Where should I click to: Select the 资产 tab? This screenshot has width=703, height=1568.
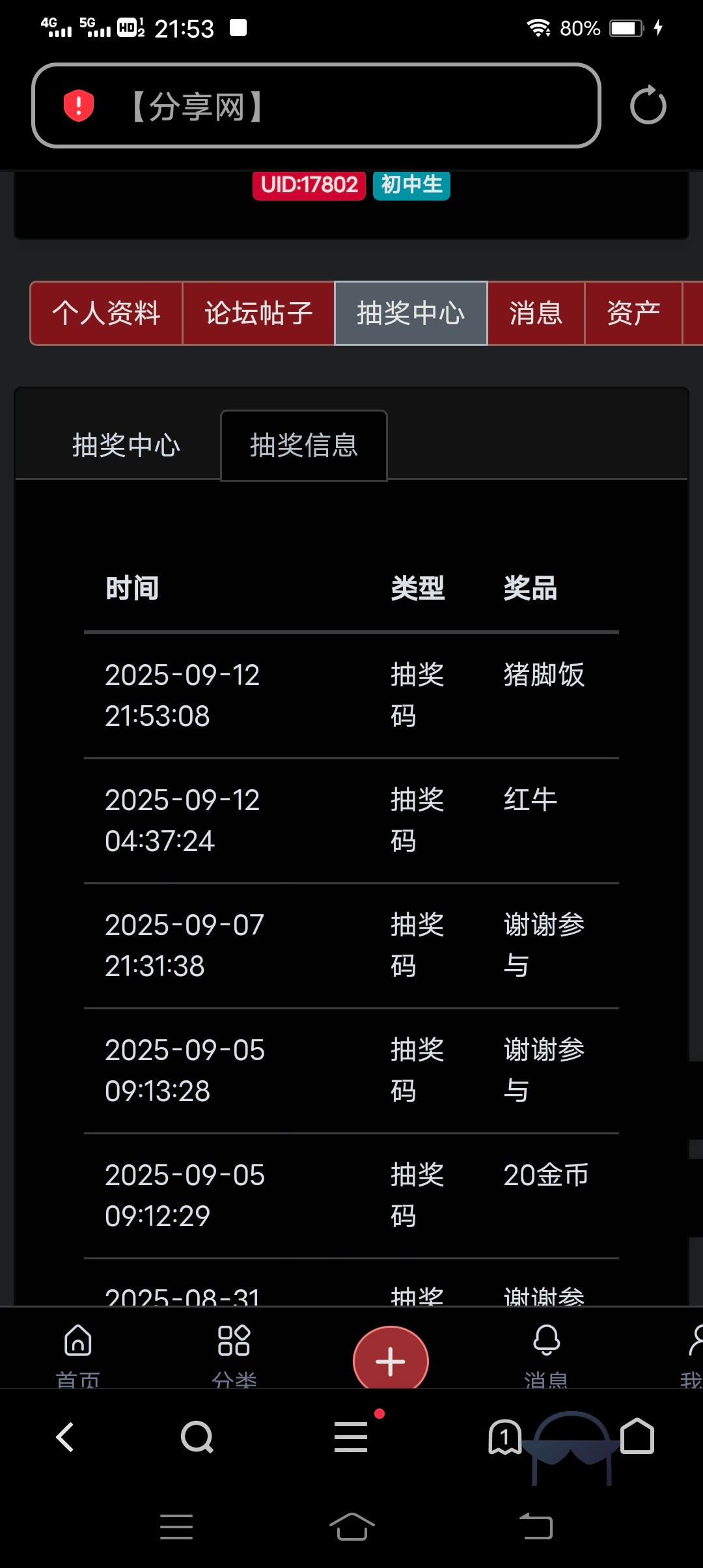pos(633,313)
